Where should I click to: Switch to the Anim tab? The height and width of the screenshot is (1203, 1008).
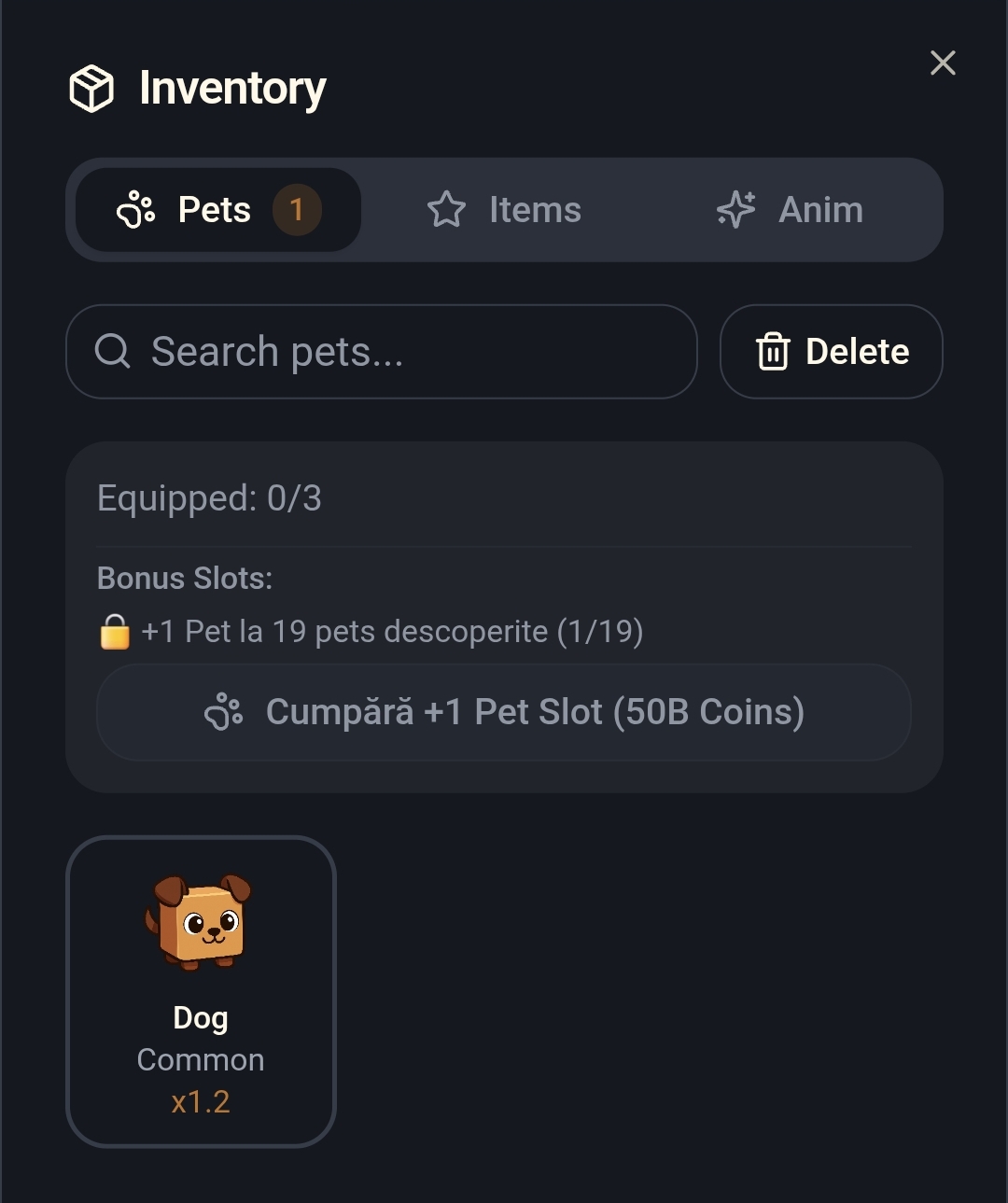click(790, 210)
